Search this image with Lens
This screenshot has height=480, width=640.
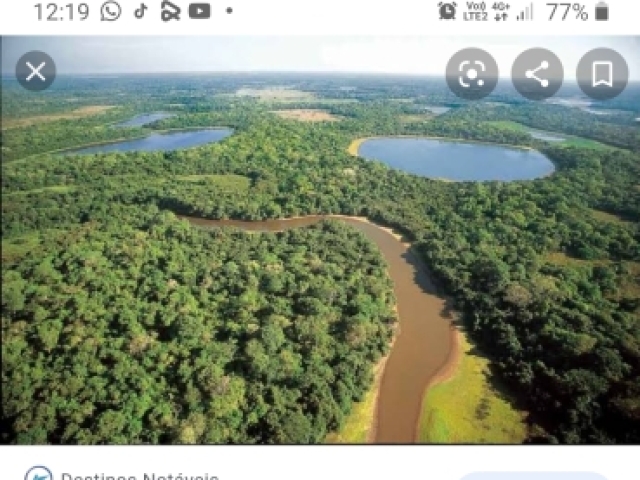point(472,73)
